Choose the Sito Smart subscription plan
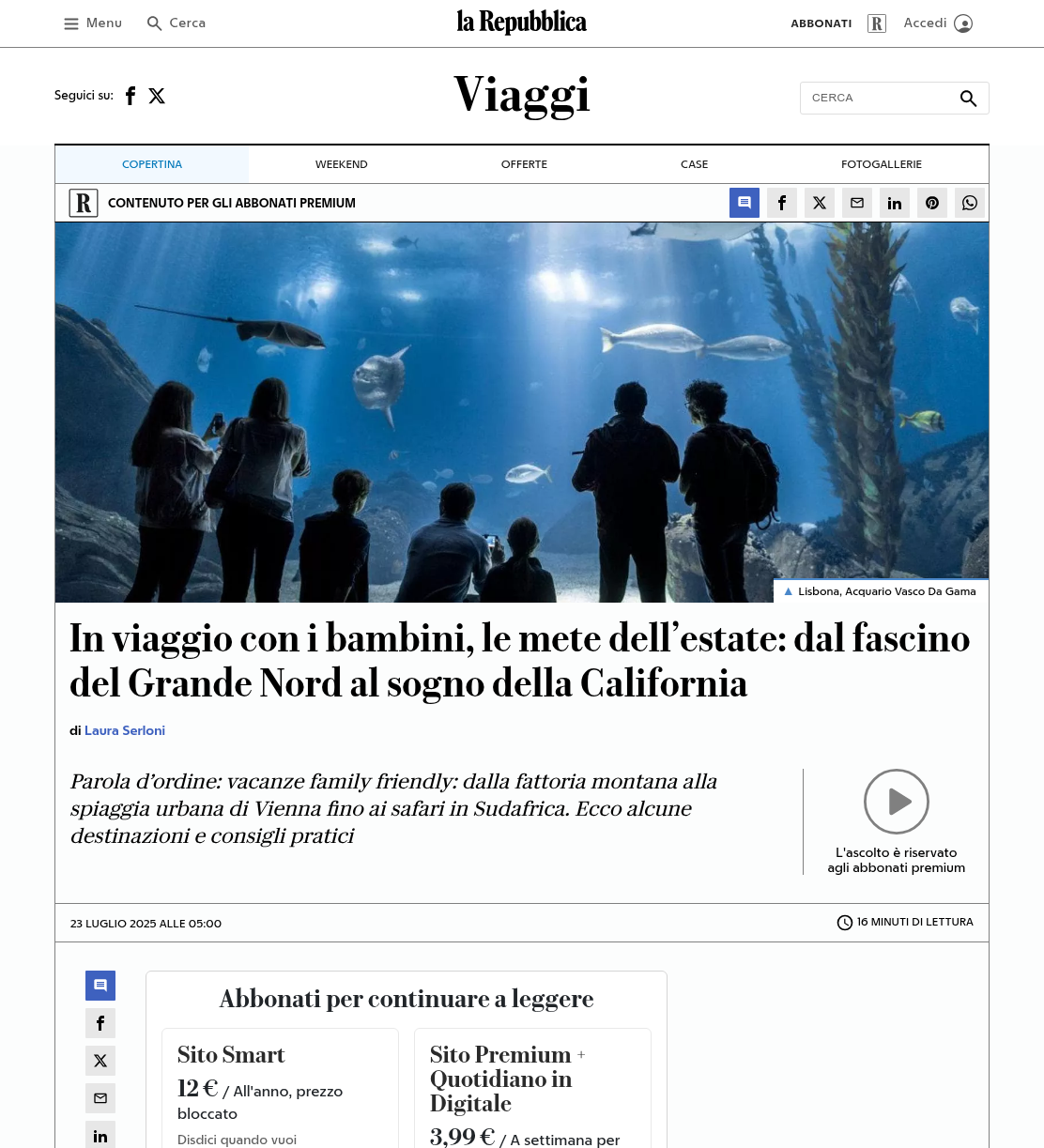The width and height of the screenshot is (1044, 1148). (x=280, y=1089)
